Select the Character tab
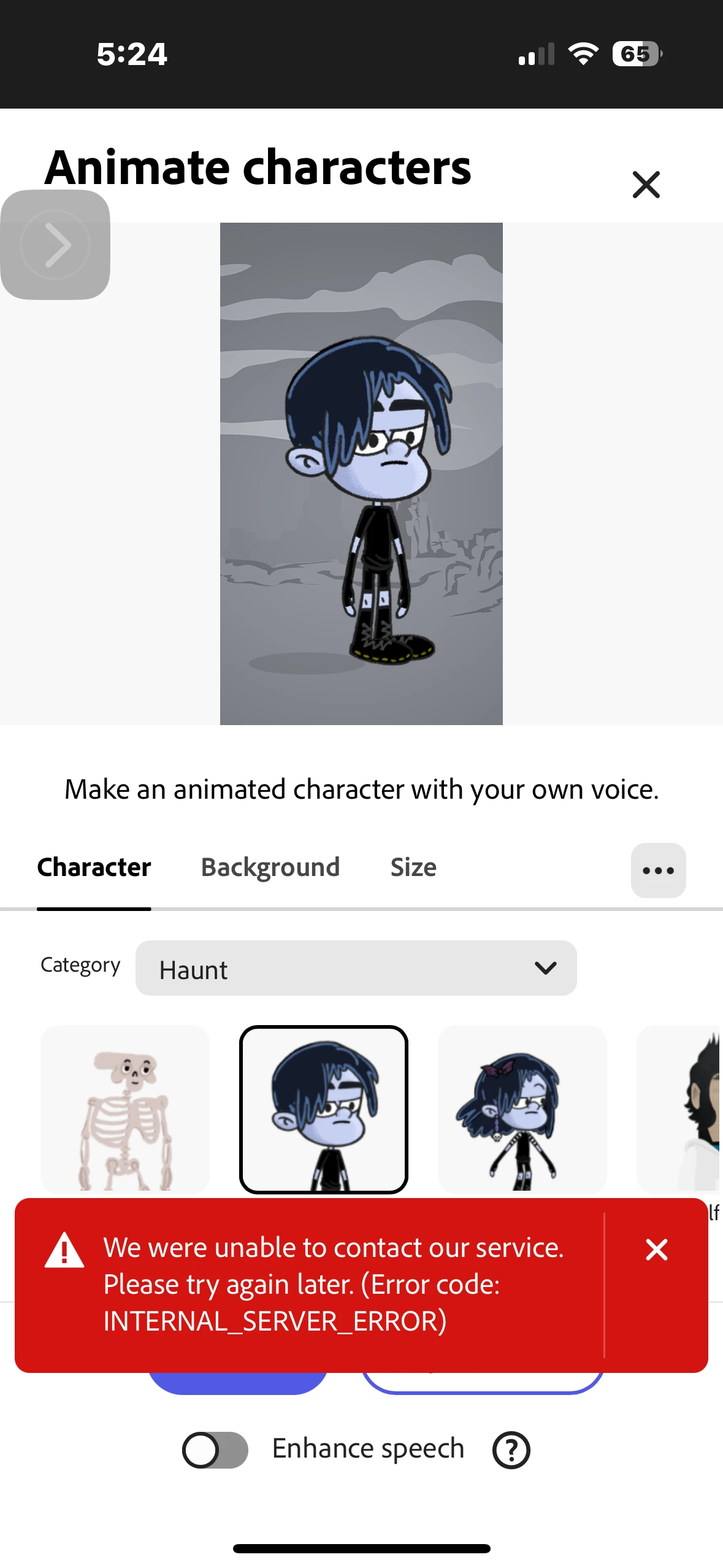This screenshot has width=723, height=1568. (x=94, y=867)
